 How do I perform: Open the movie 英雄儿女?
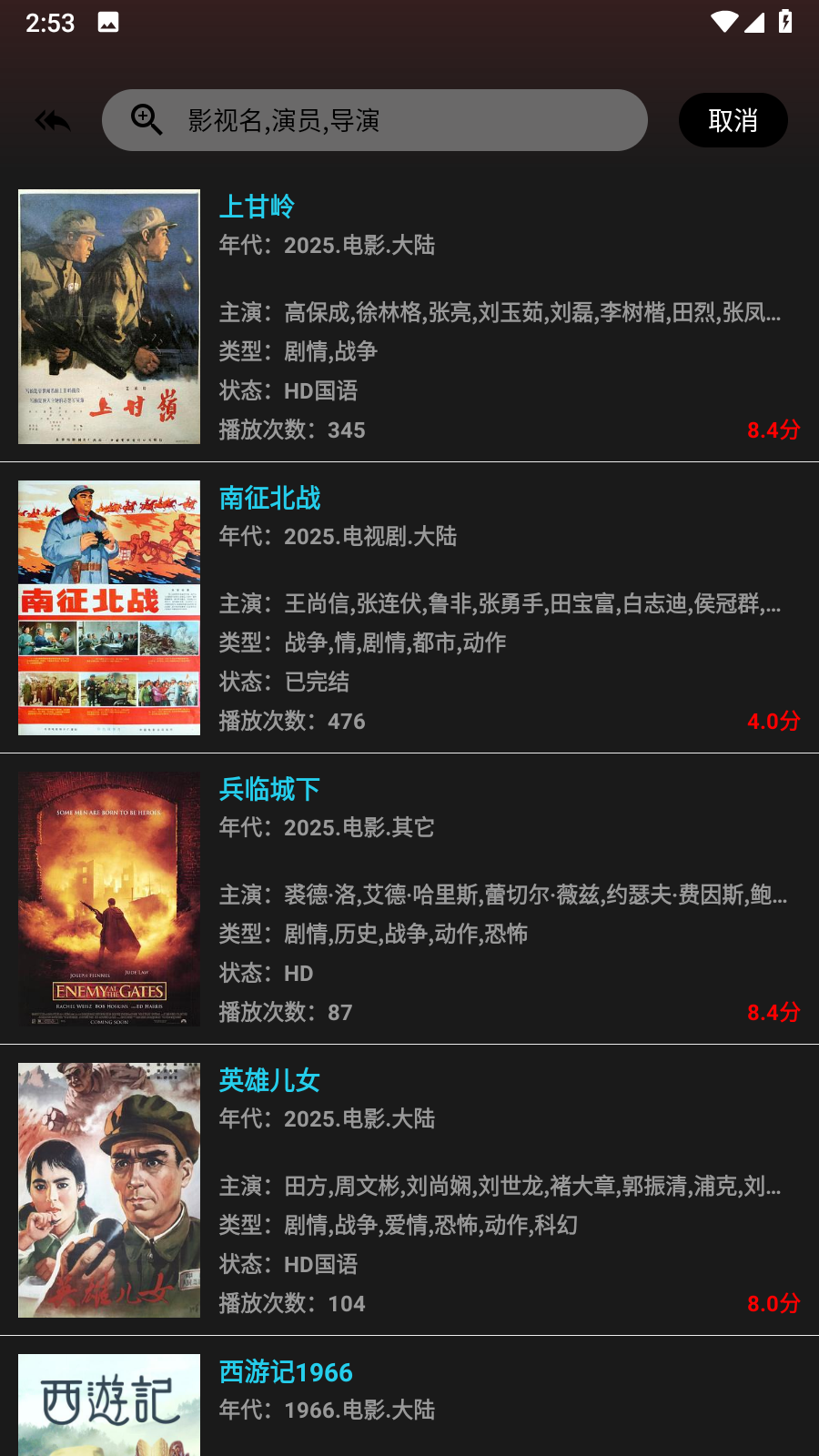tap(268, 1081)
